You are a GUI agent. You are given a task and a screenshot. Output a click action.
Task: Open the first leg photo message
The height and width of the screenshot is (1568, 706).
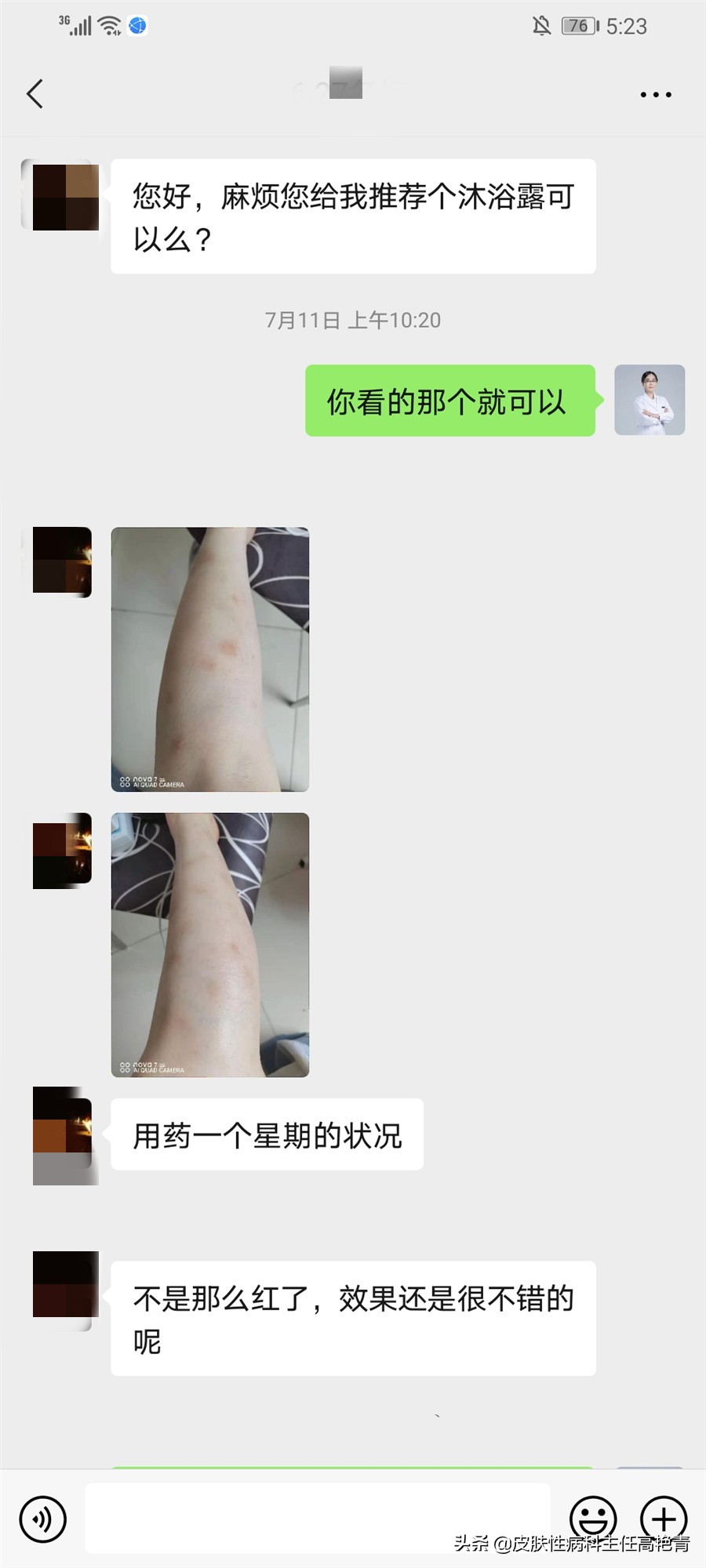click(x=210, y=659)
